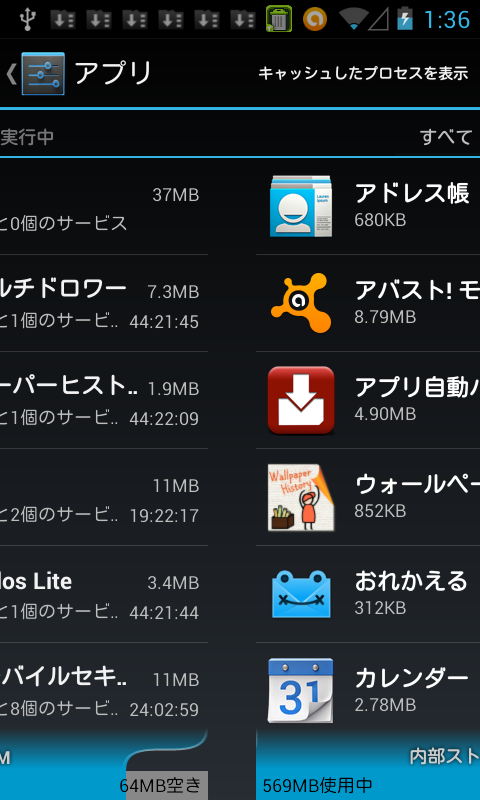Screen dimensions: 480x800
Task: Open the ウォールペー app entry (852KB)
Action: pos(368,497)
